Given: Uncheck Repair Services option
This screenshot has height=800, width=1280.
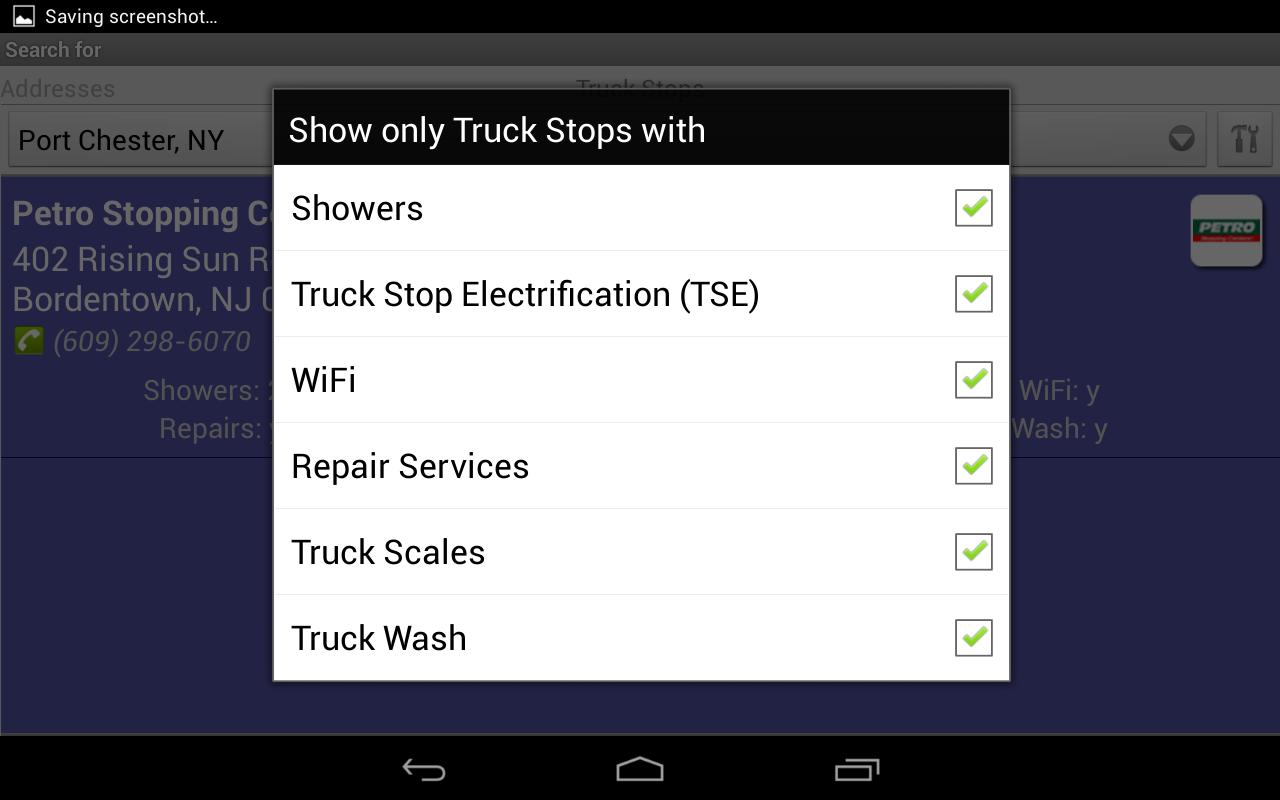Looking at the screenshot, I should [x=973, y=466].
